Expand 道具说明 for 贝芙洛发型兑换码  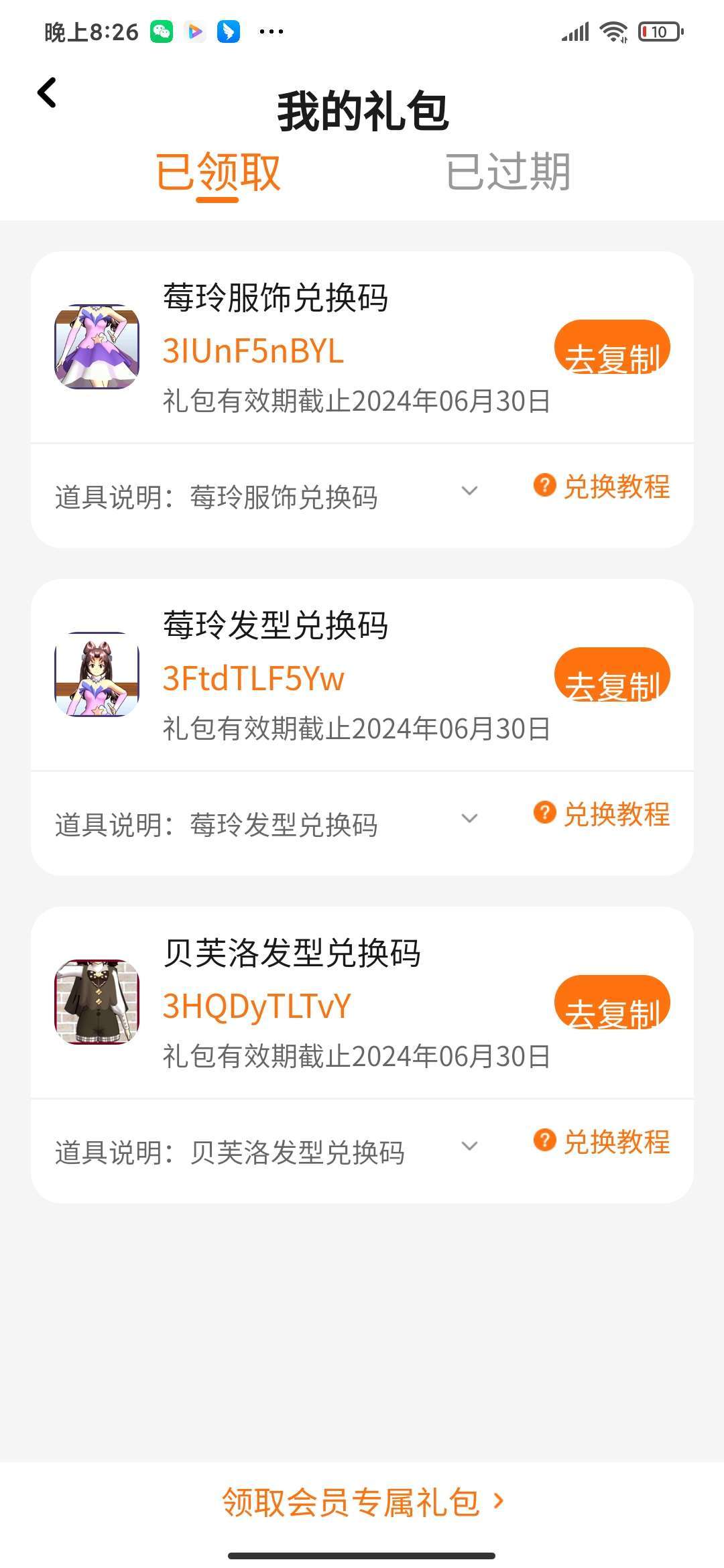(469, 1147)
